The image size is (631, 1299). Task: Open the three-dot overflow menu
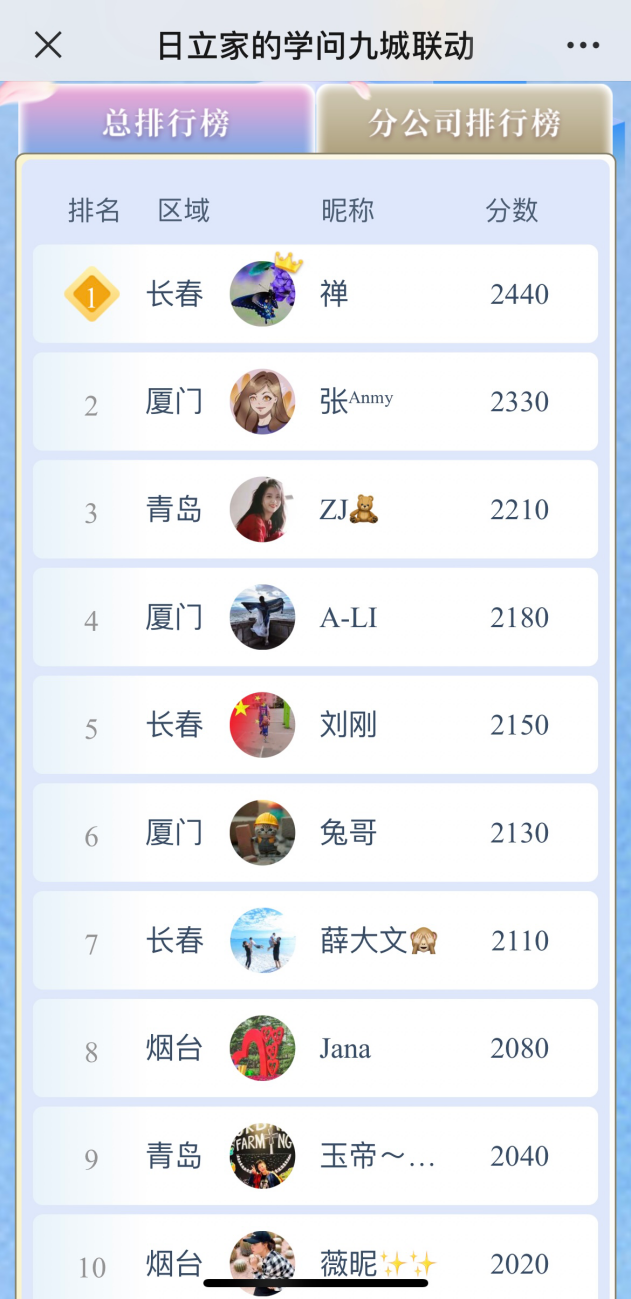click(582, 45)
